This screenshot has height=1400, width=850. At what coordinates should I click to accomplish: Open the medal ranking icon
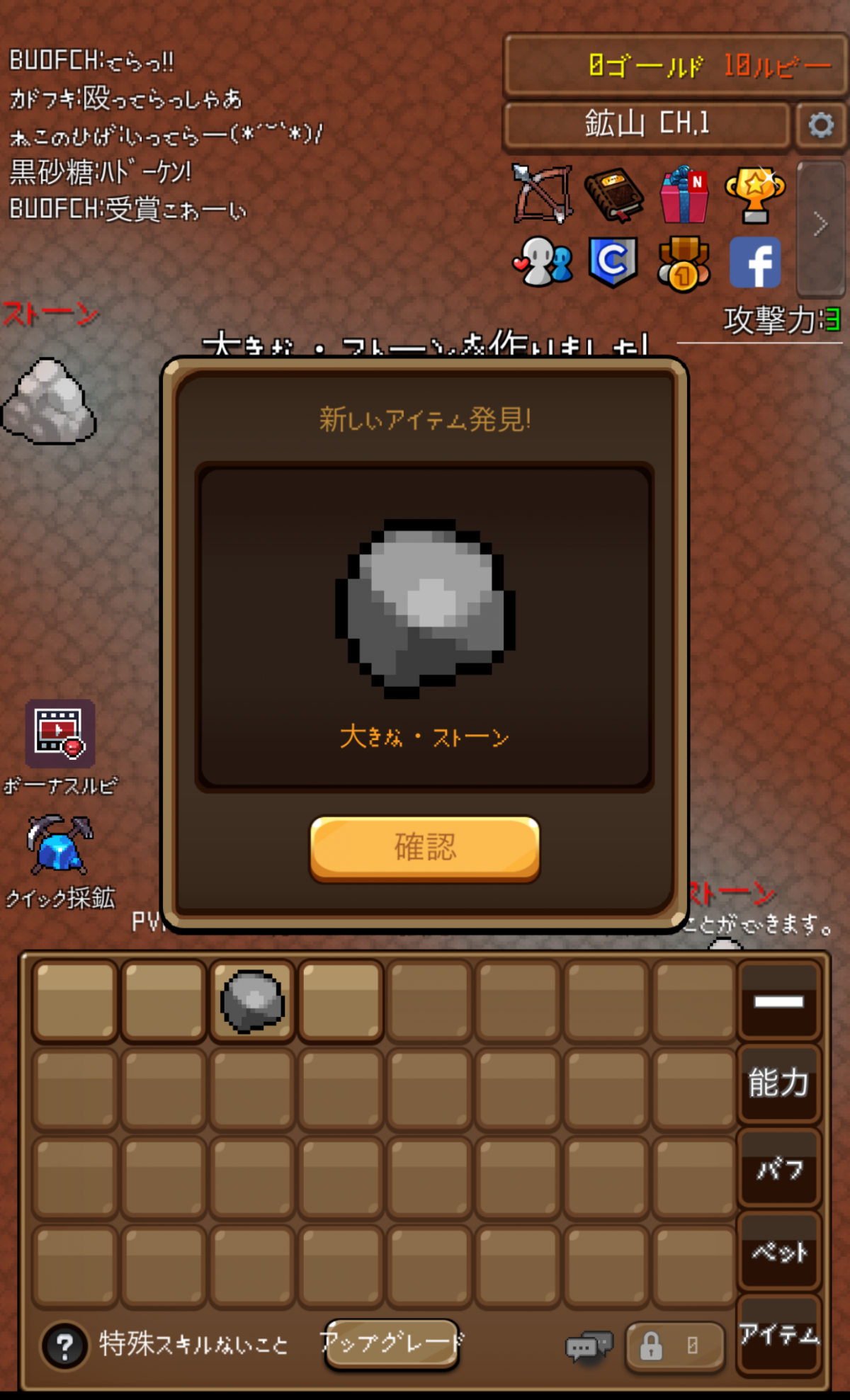(684, 263)
